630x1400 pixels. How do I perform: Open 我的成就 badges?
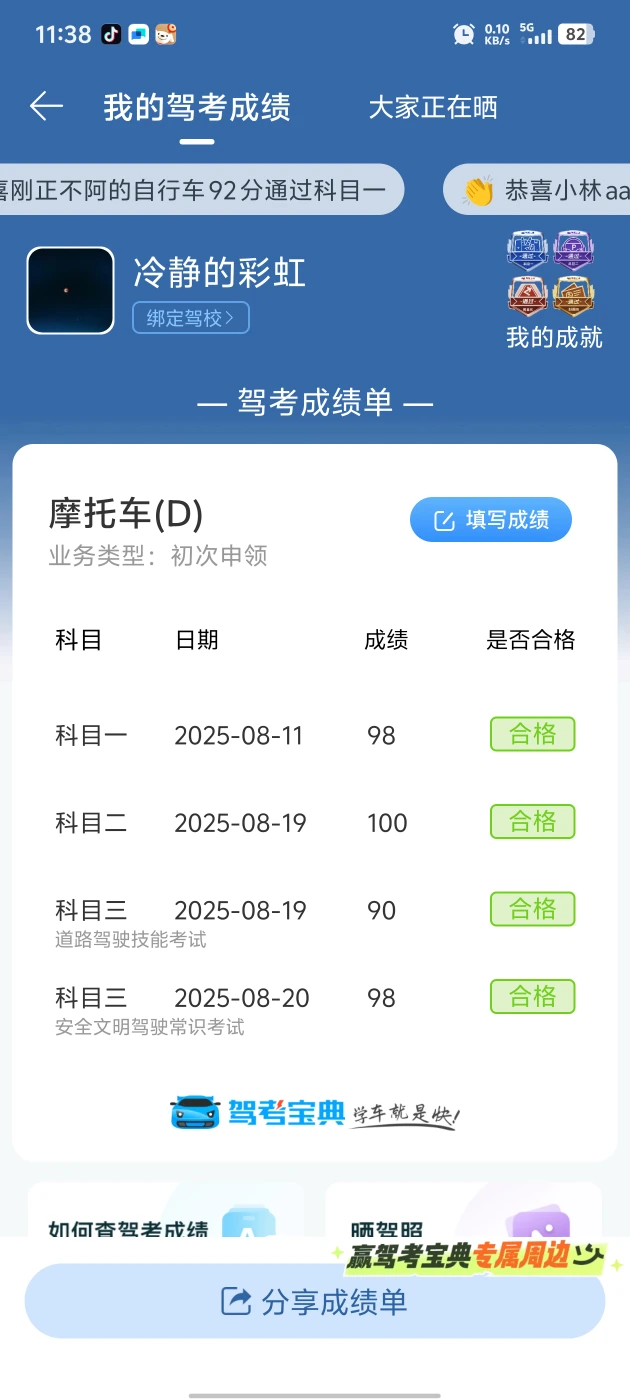(x=554, y=290)
